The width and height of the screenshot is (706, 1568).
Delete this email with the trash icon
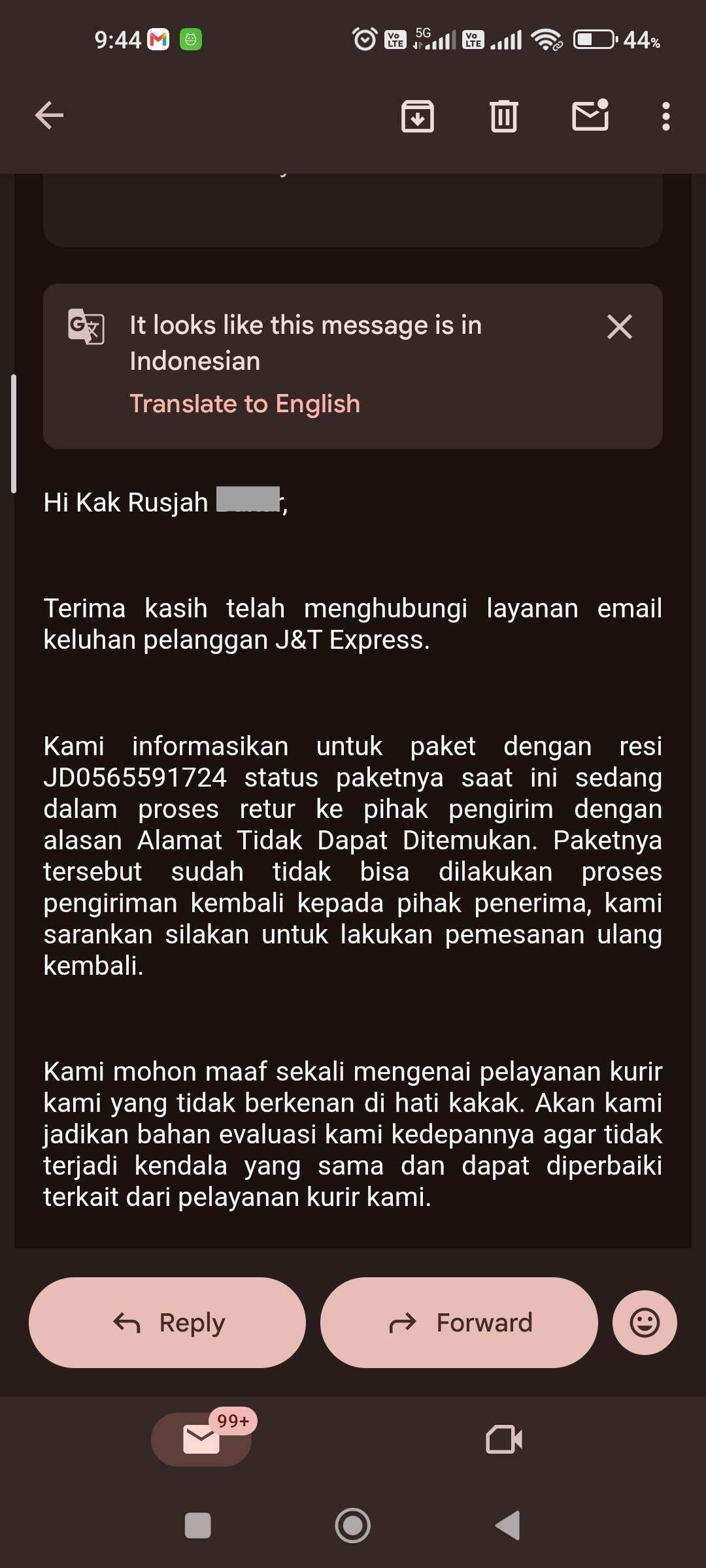(504, 116)
